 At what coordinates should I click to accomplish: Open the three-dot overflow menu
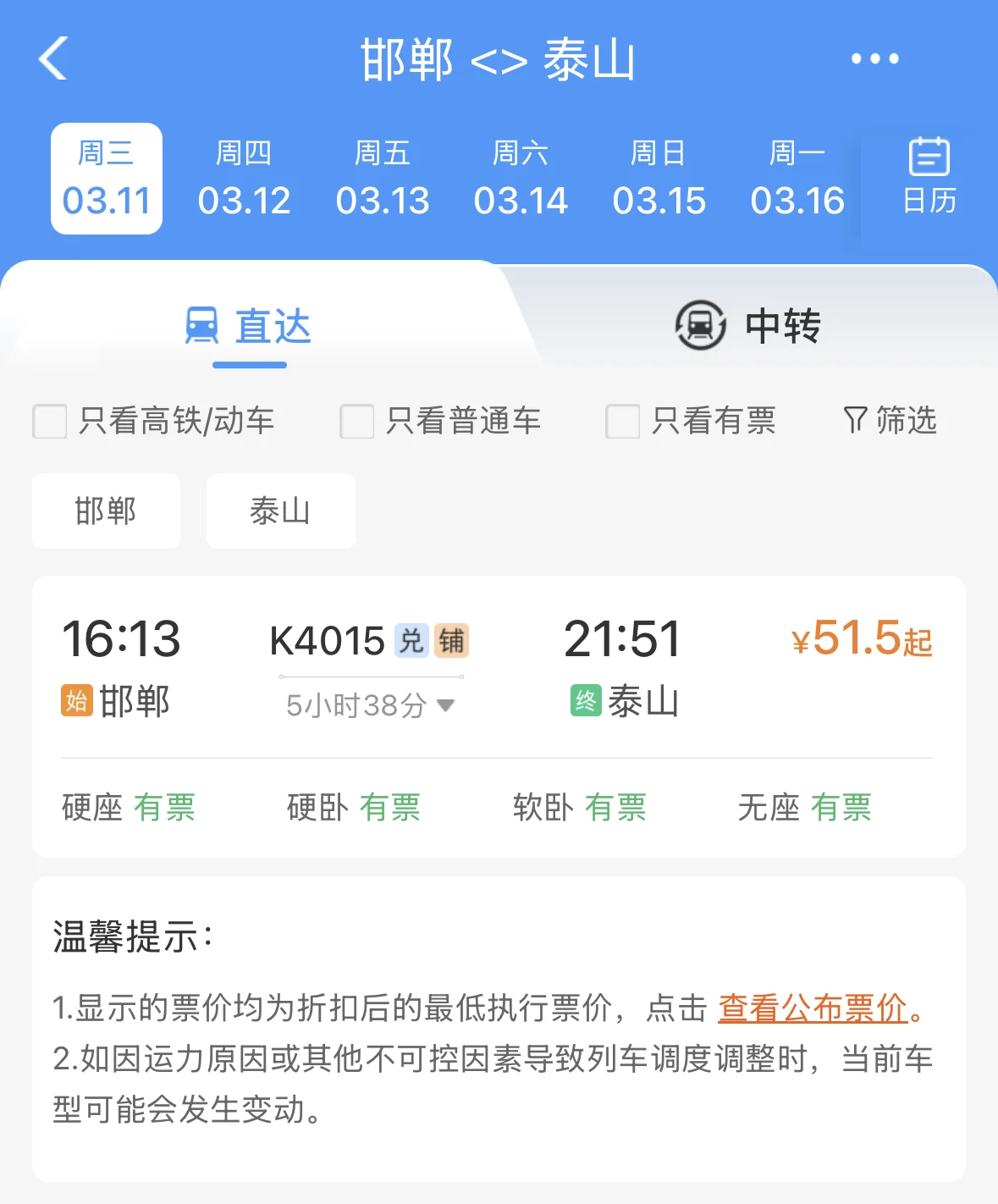point(874,58)
